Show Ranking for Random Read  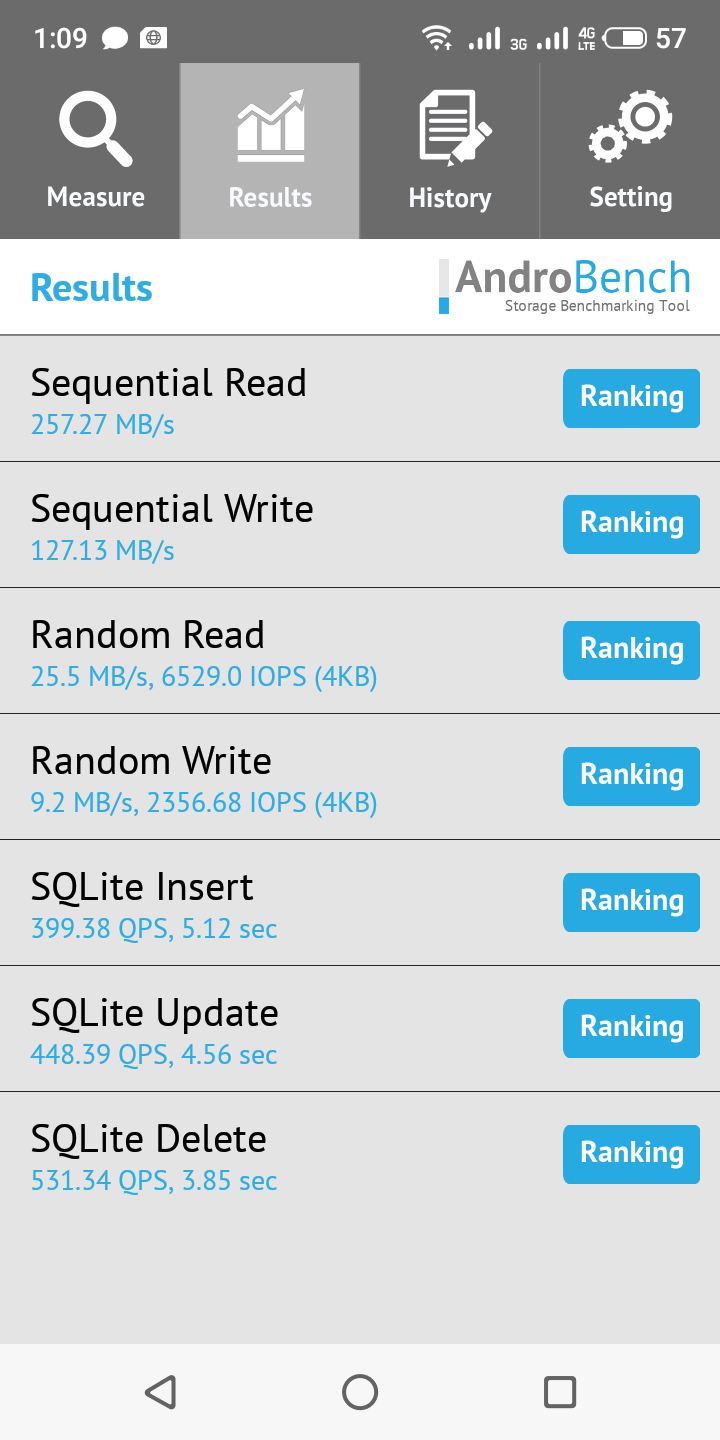[x=631, y=650]
